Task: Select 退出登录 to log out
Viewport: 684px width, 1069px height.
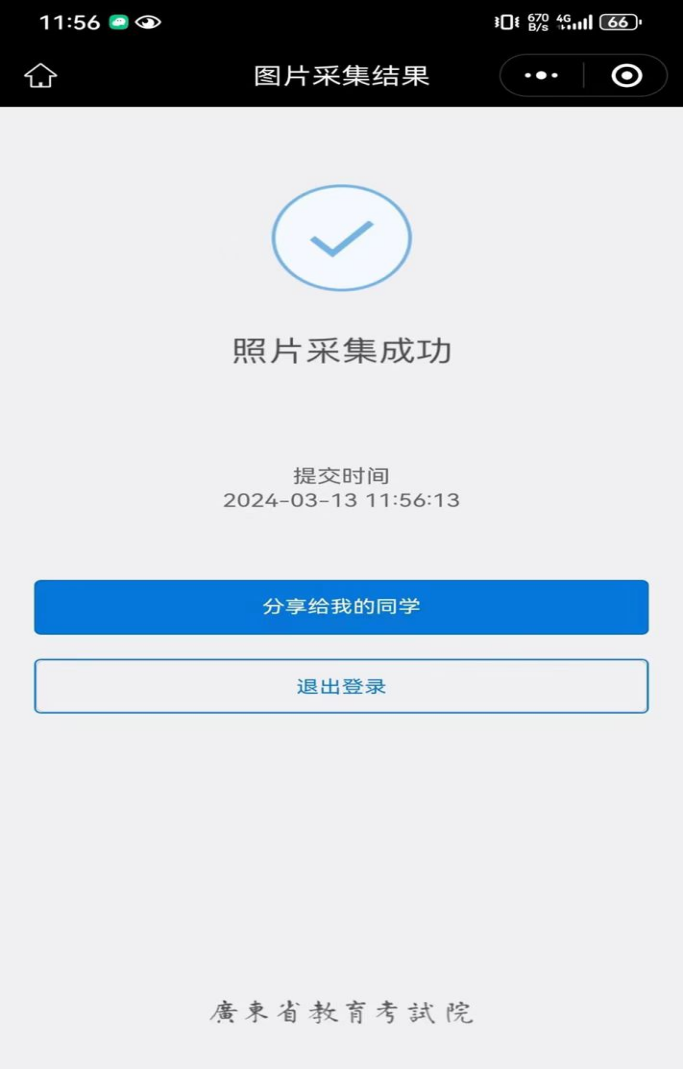Action: pos(341,686)
